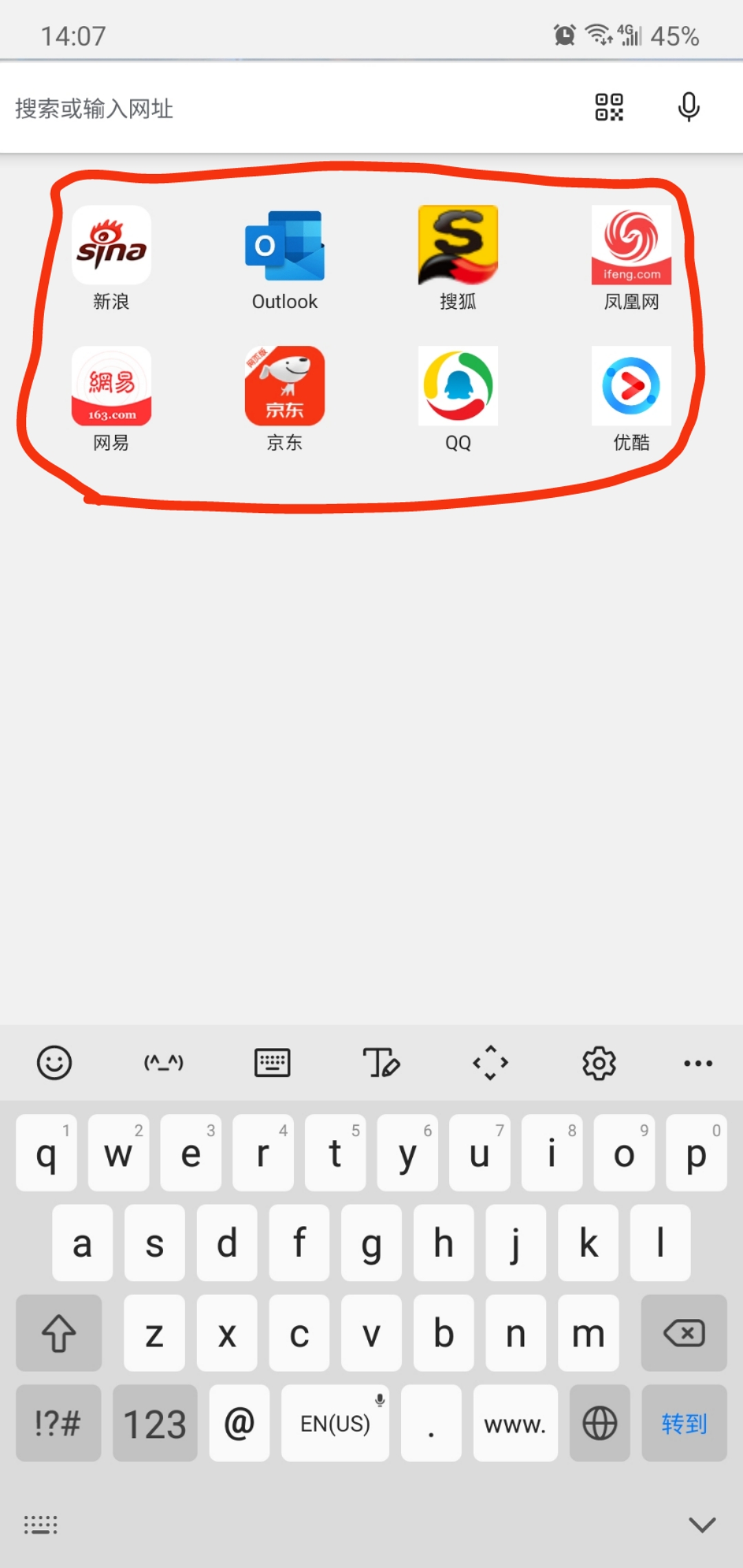Open handwriting text input mode
The image size is (743, 1568).
pos(381,1063)
